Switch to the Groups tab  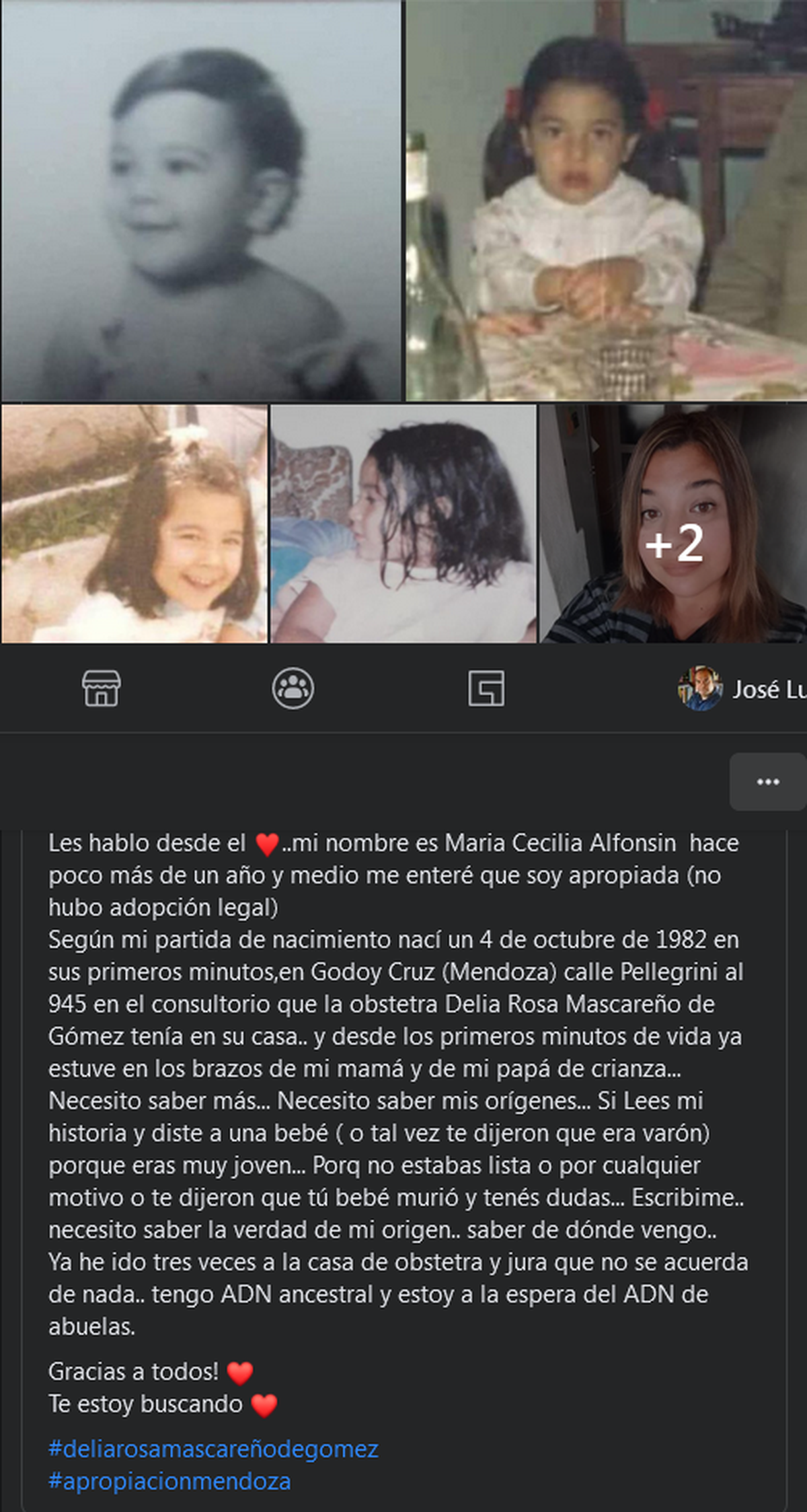pyautogui.click(x=293, y=688)
